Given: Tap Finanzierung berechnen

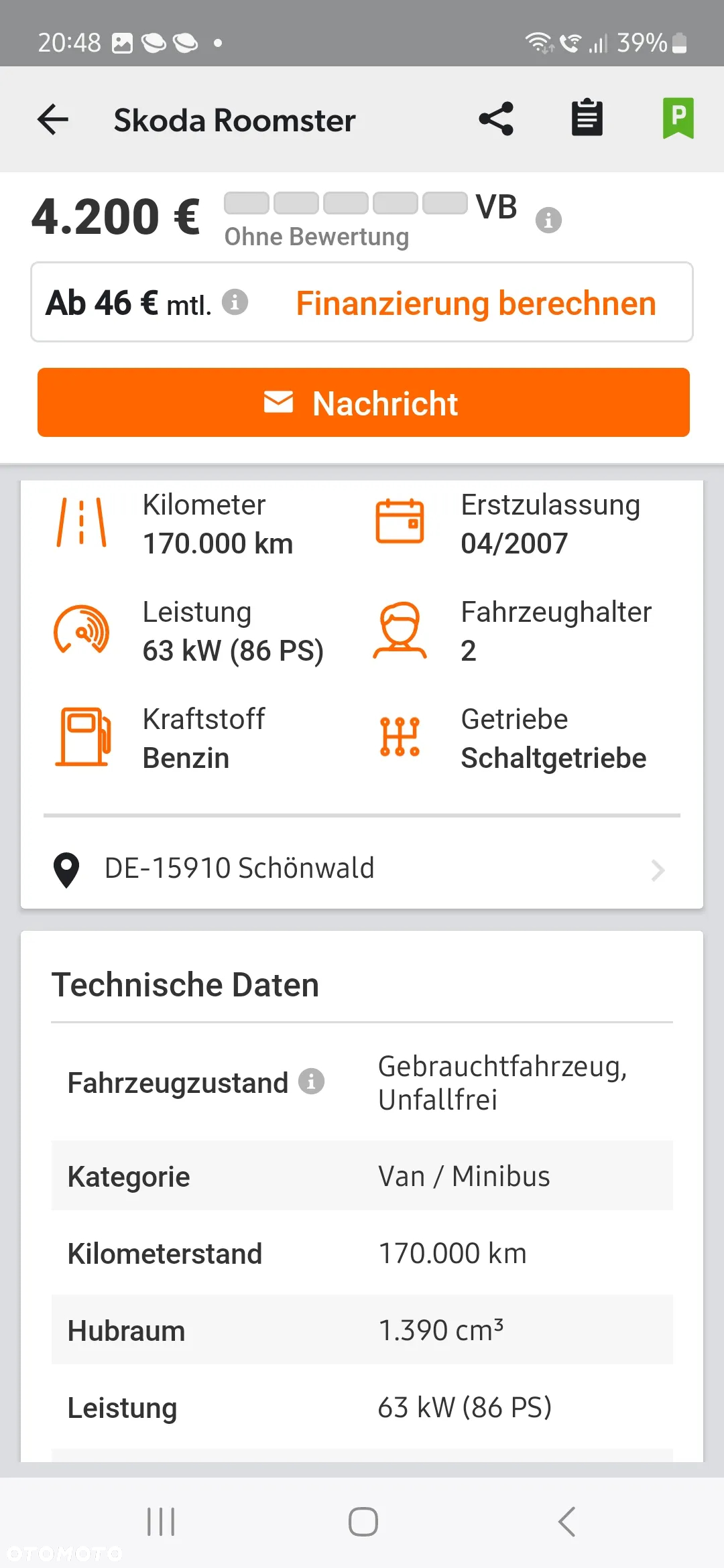Looking at the screenshot, I should pyautogui.click(x=476, y=304).
